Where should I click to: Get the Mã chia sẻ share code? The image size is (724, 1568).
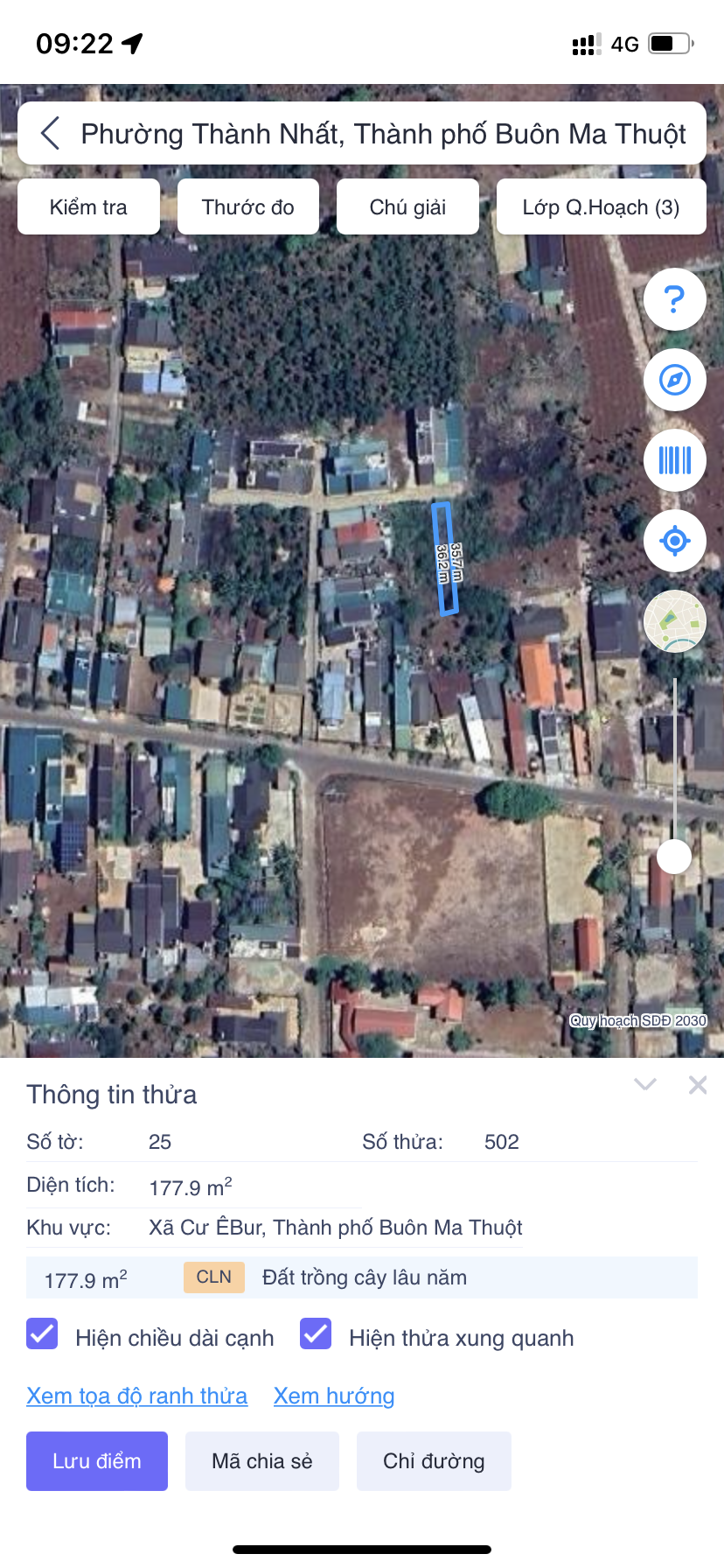pos(261,1461)
